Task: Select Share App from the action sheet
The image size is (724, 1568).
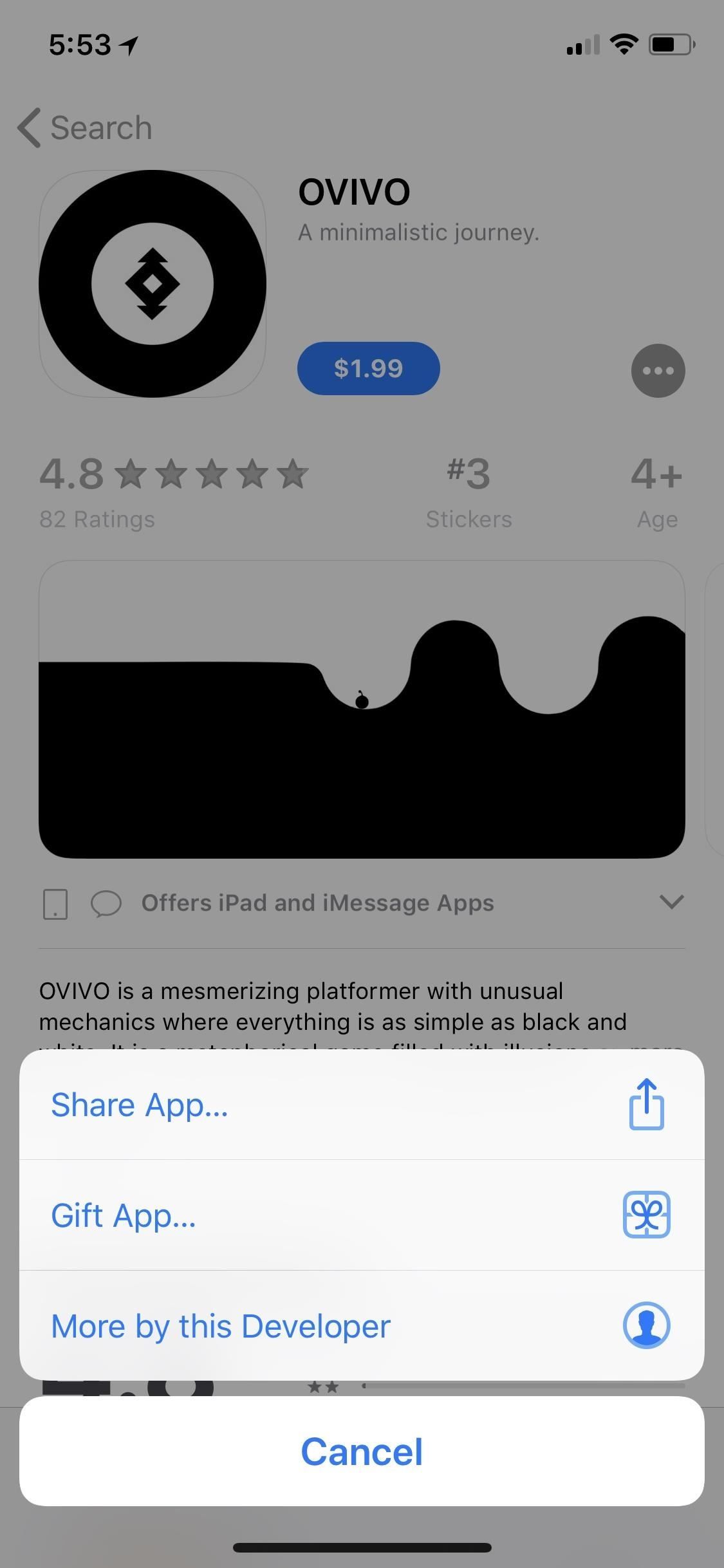Action: point(360,1105)
